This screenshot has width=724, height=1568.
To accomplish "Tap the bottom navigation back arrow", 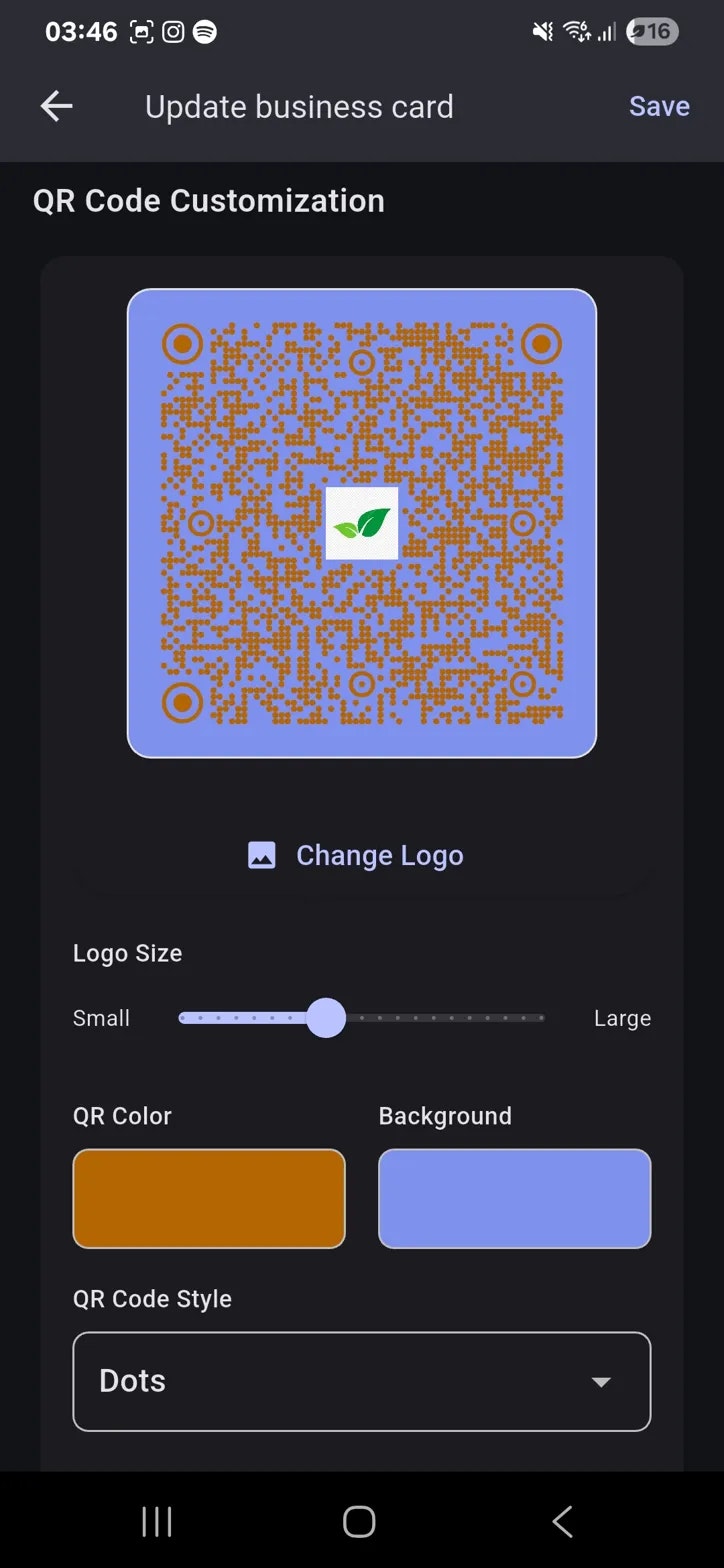I will (561, 1520).
